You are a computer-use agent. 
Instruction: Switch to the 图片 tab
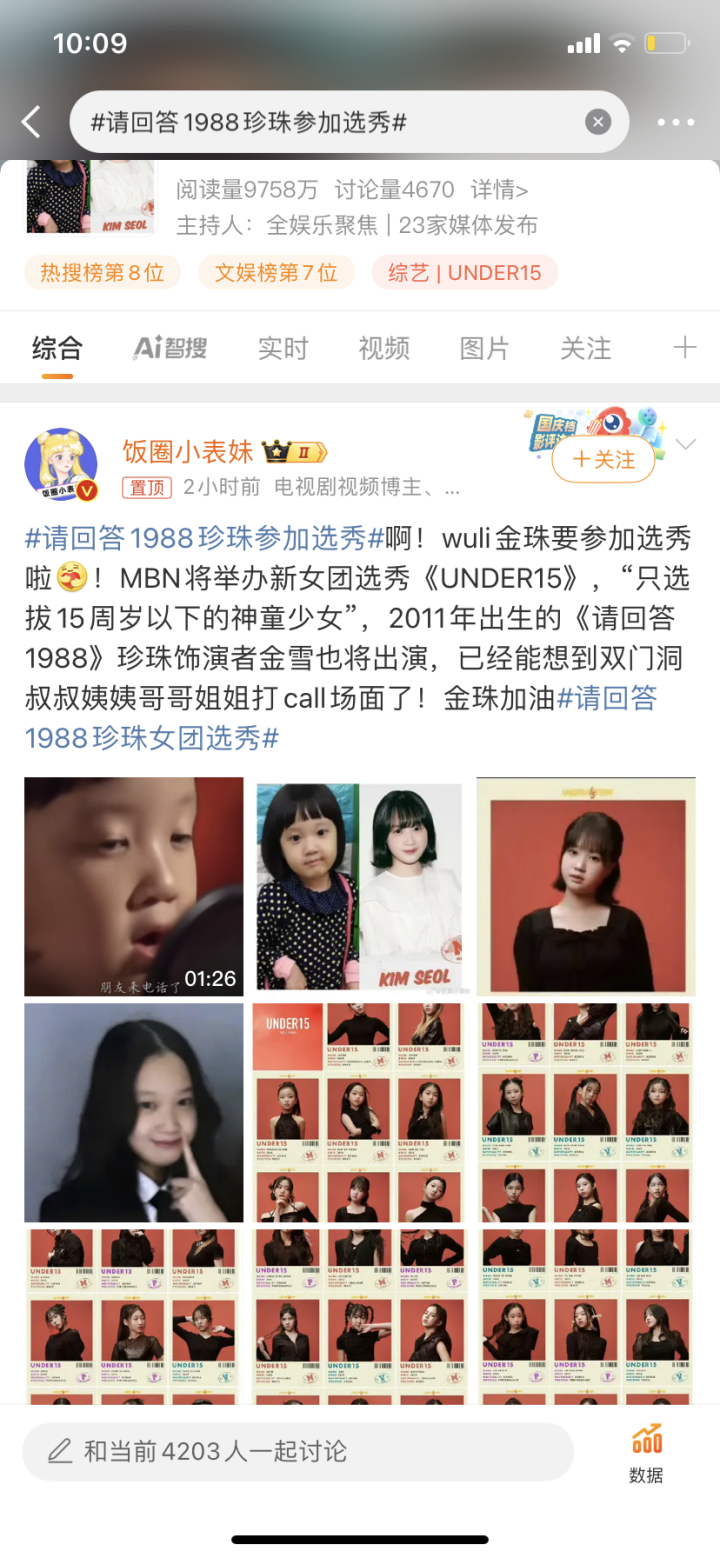tap(485, 348)
